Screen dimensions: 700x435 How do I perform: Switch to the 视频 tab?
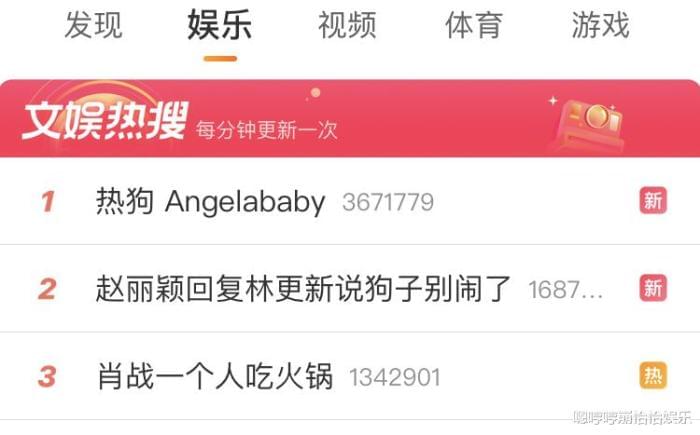coord(346,26)
